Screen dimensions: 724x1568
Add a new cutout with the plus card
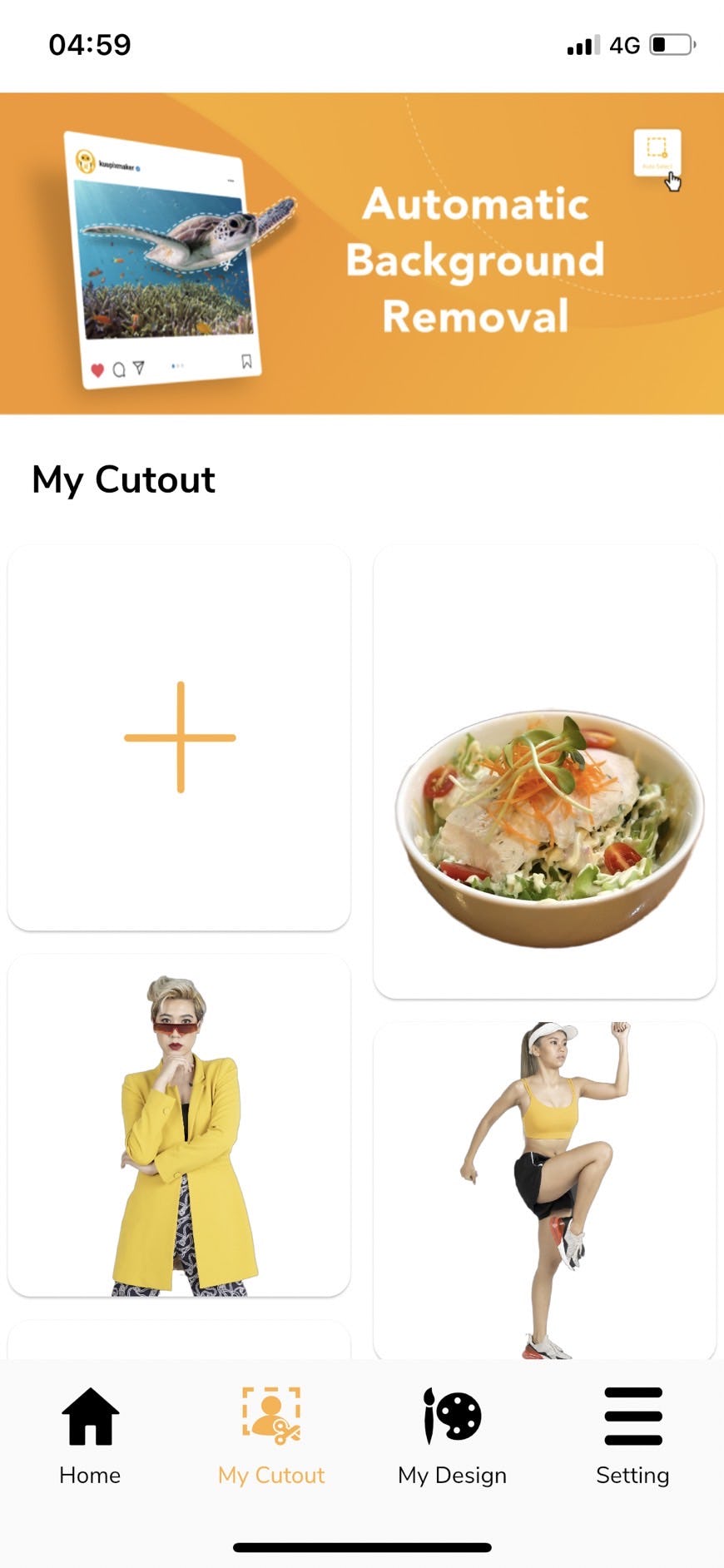pyautogui.click(x=179, y=737)
